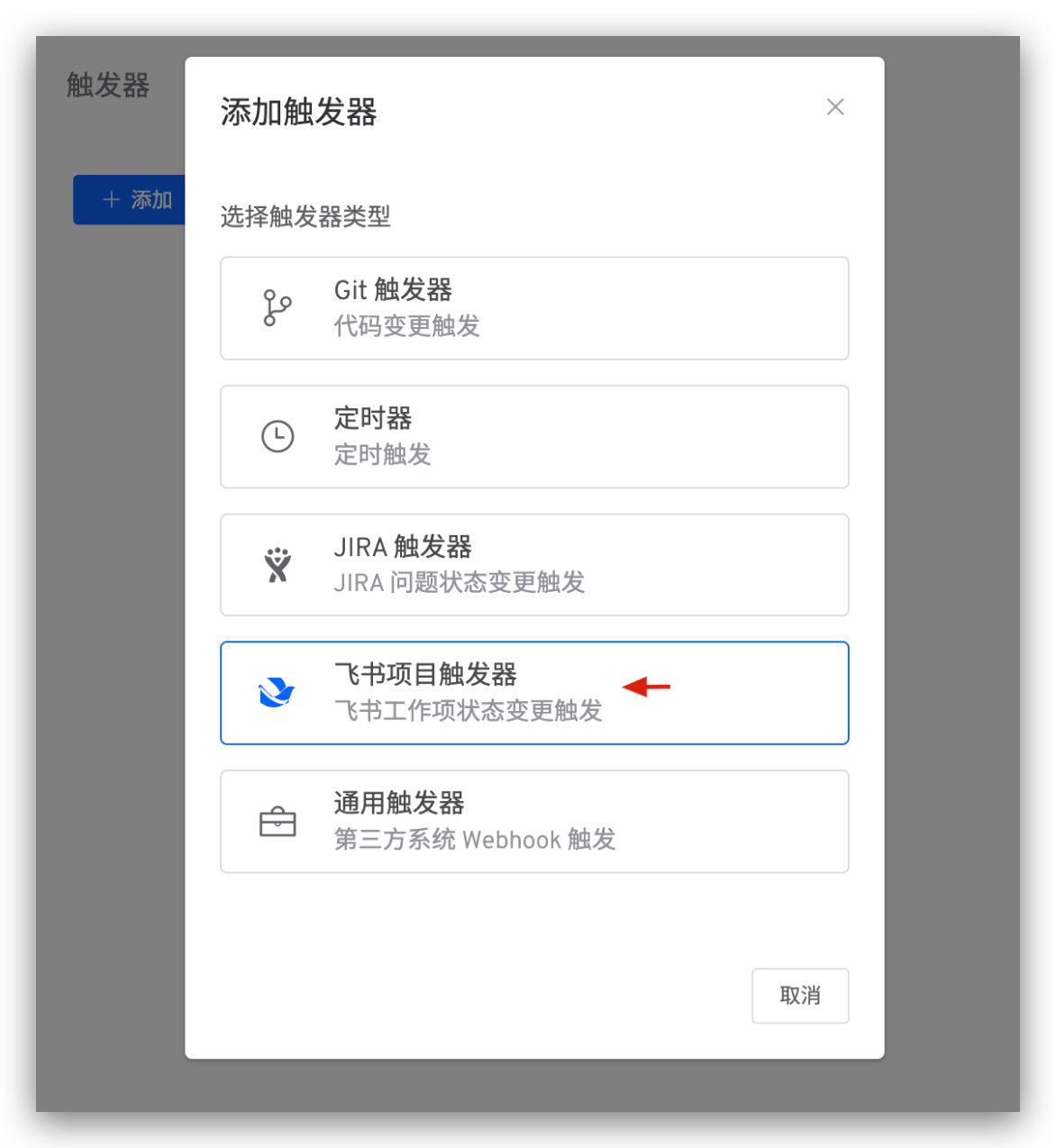The width and height of the screenshot is (1056, 1148).
Task: Tap the 取消 button
Action: pos(799,996)
